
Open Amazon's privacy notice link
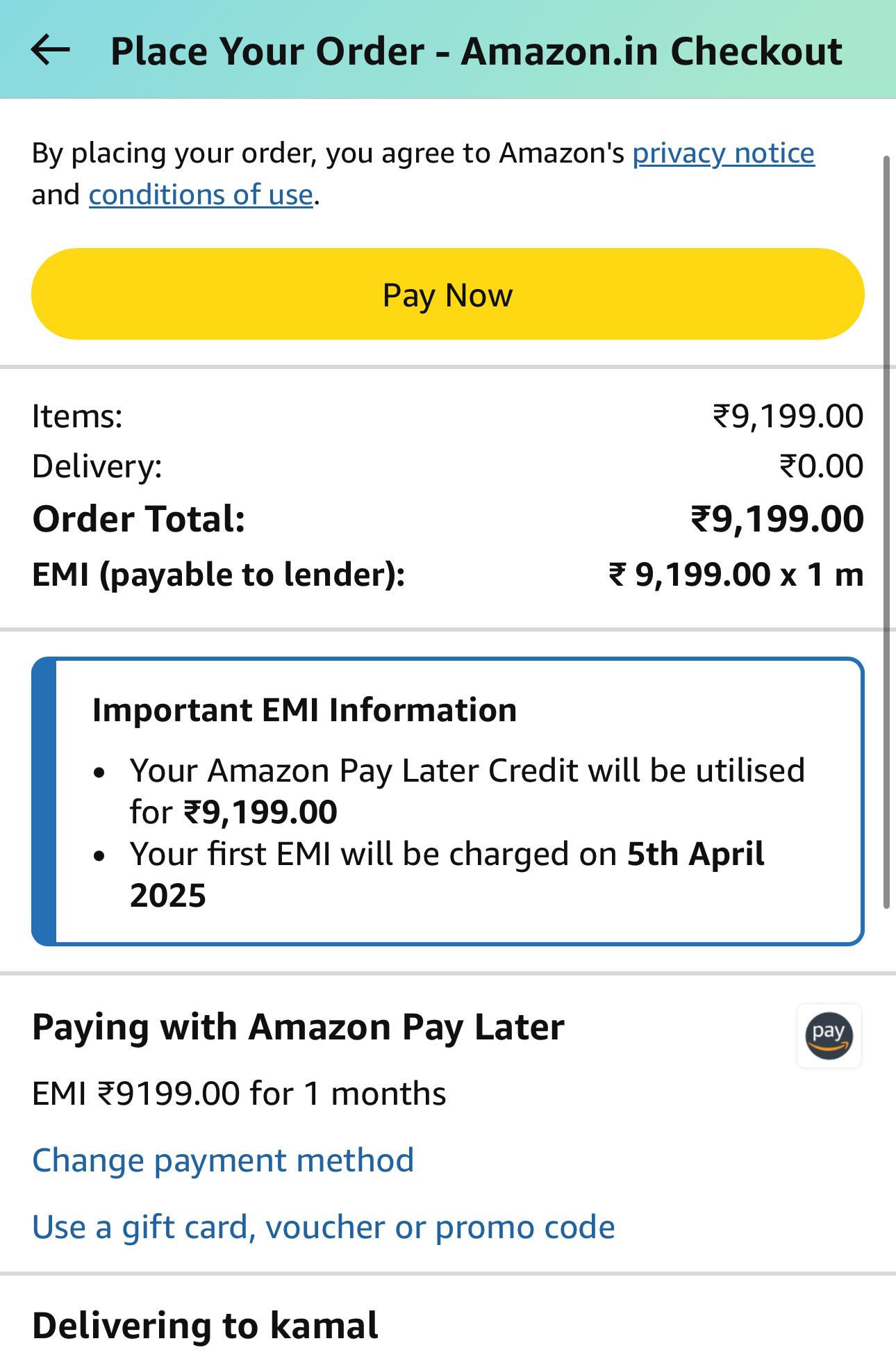pyautogui.click(x=722, y=154)
